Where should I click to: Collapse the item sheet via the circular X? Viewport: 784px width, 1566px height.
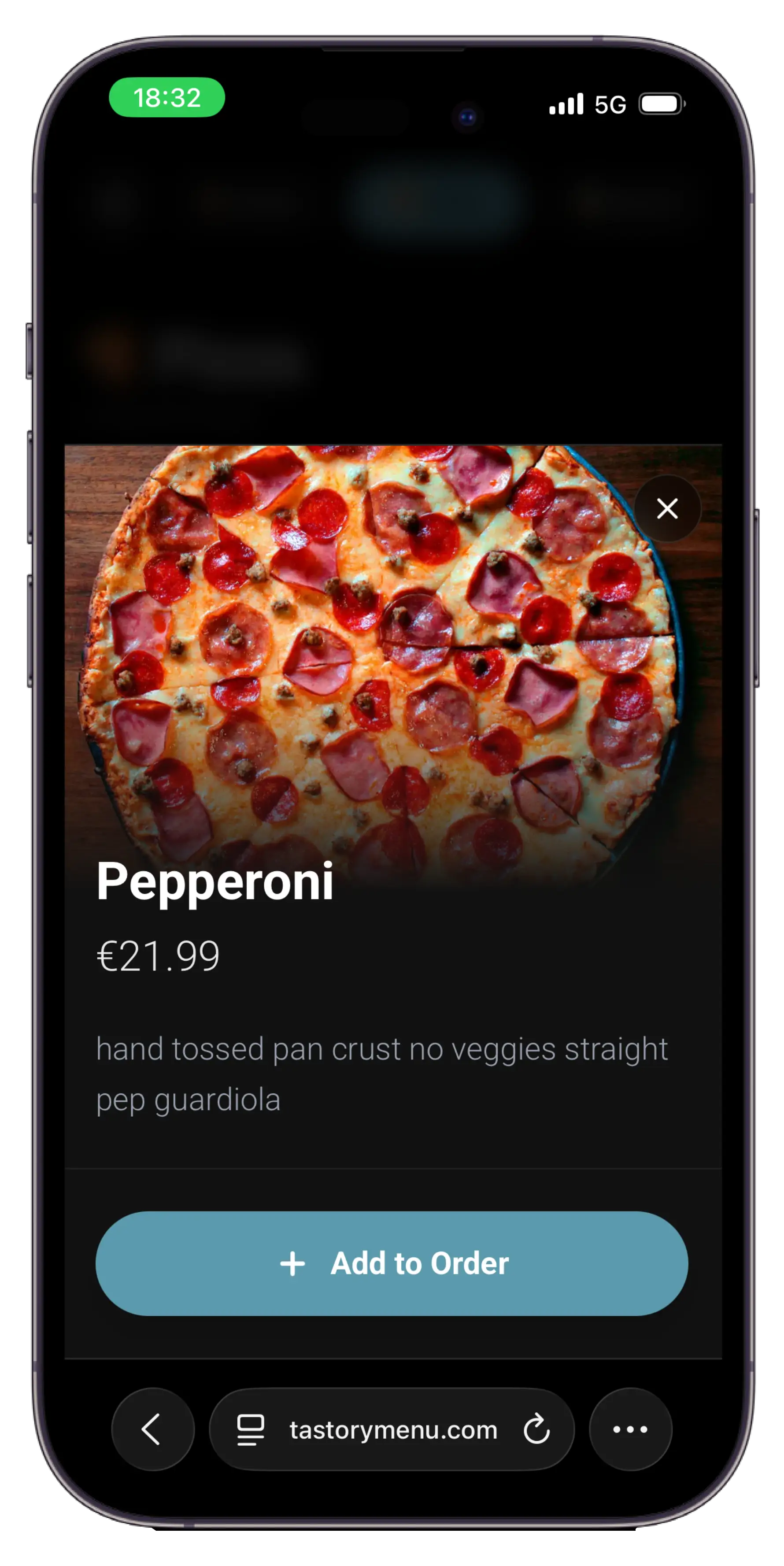[667, 509]
